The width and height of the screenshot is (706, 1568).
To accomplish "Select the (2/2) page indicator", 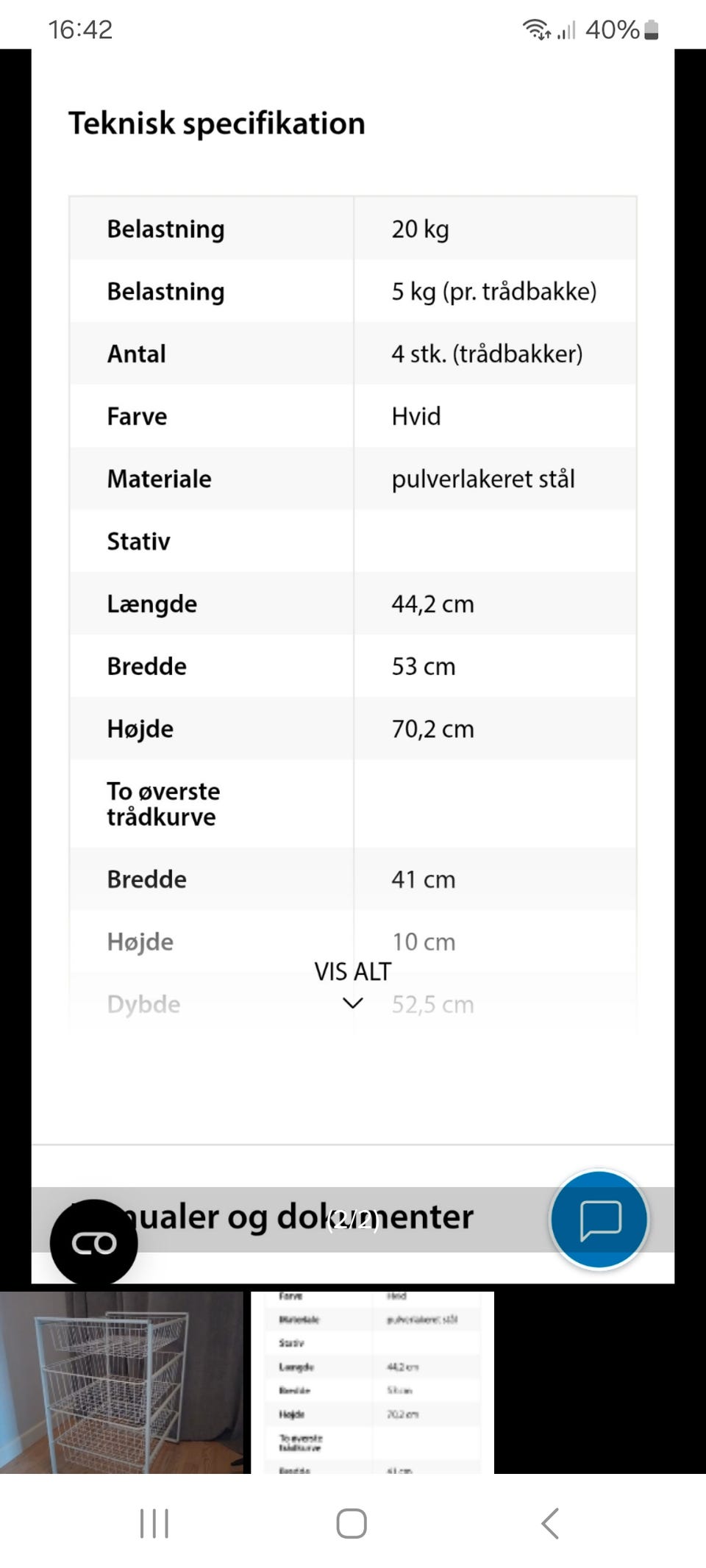I will pyautogui.click(x=352, y=1217).
